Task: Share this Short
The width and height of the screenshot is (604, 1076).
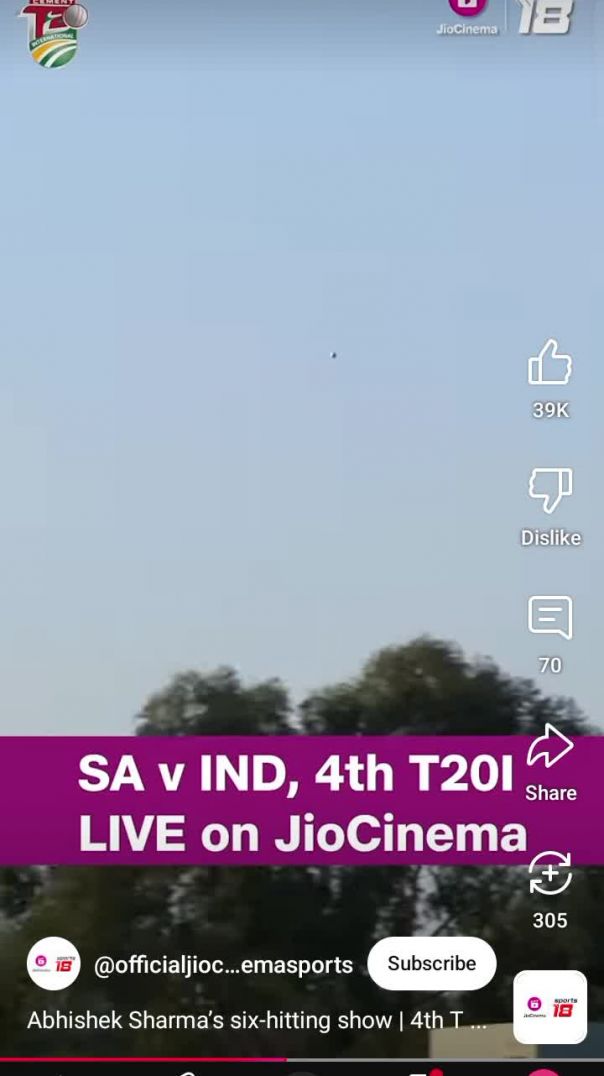Action: 550,747
